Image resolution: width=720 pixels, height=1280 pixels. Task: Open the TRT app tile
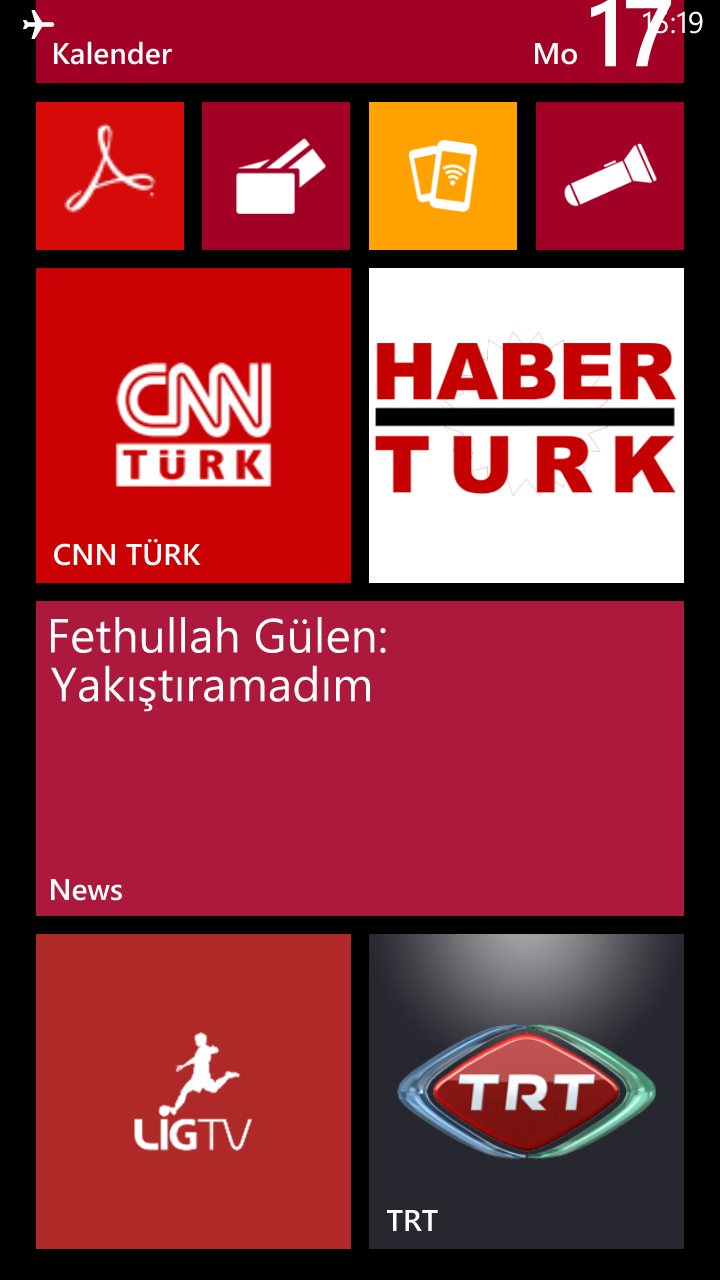[526, 1091]
